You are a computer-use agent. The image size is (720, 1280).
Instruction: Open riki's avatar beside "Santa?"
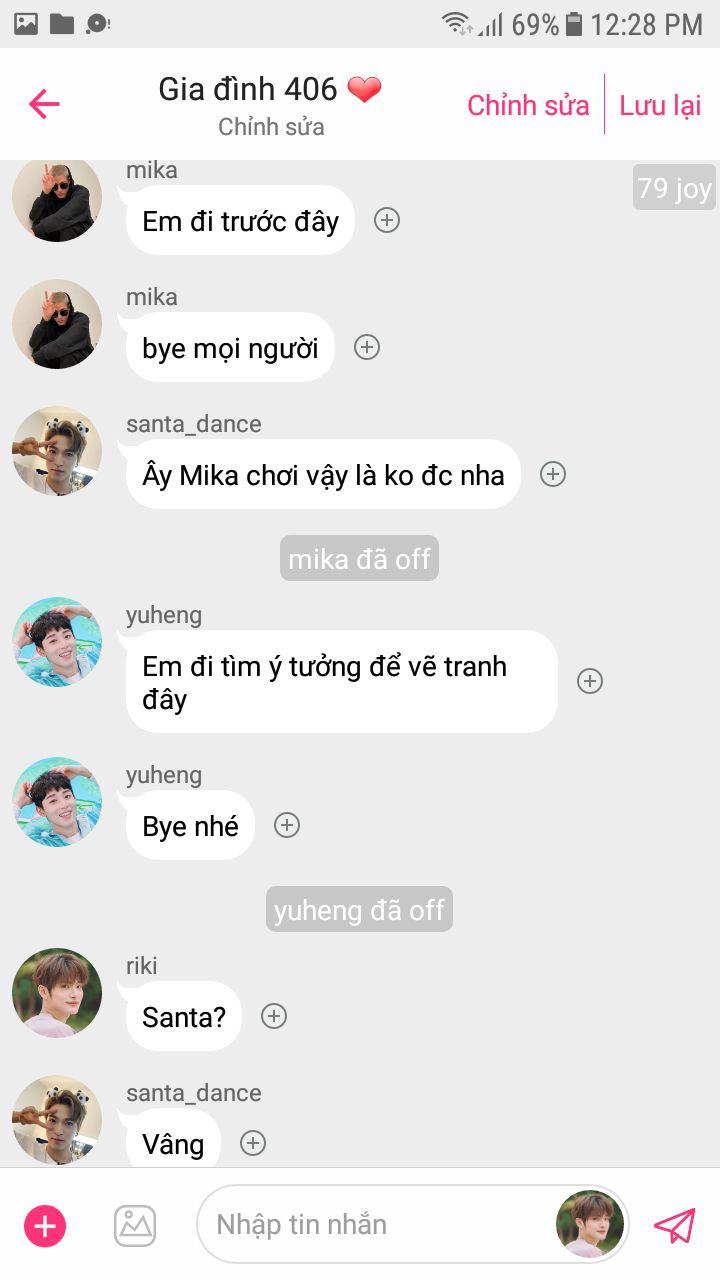click(x=57, y=993)
